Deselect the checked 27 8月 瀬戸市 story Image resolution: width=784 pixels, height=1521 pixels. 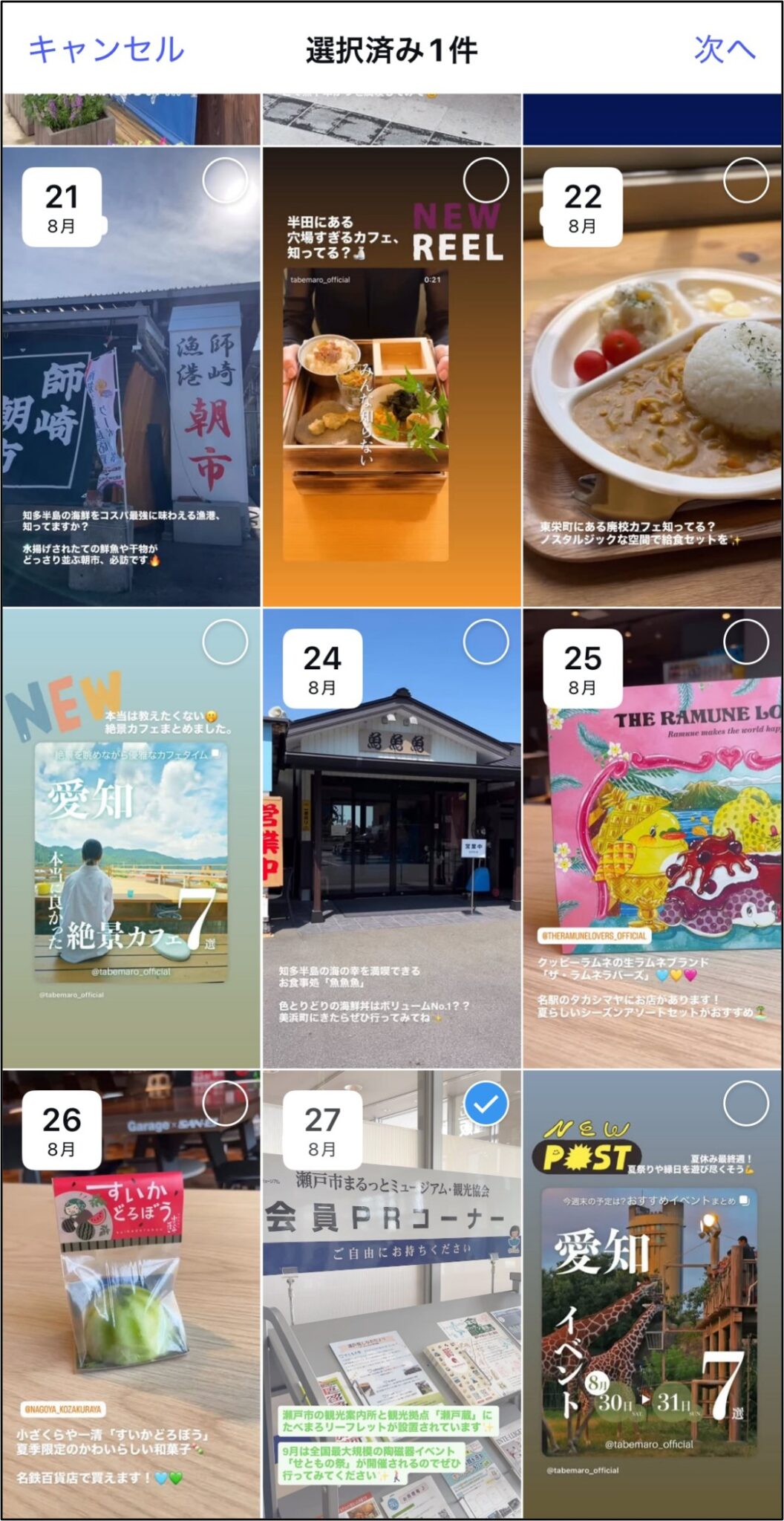(x=486, y=1104)
